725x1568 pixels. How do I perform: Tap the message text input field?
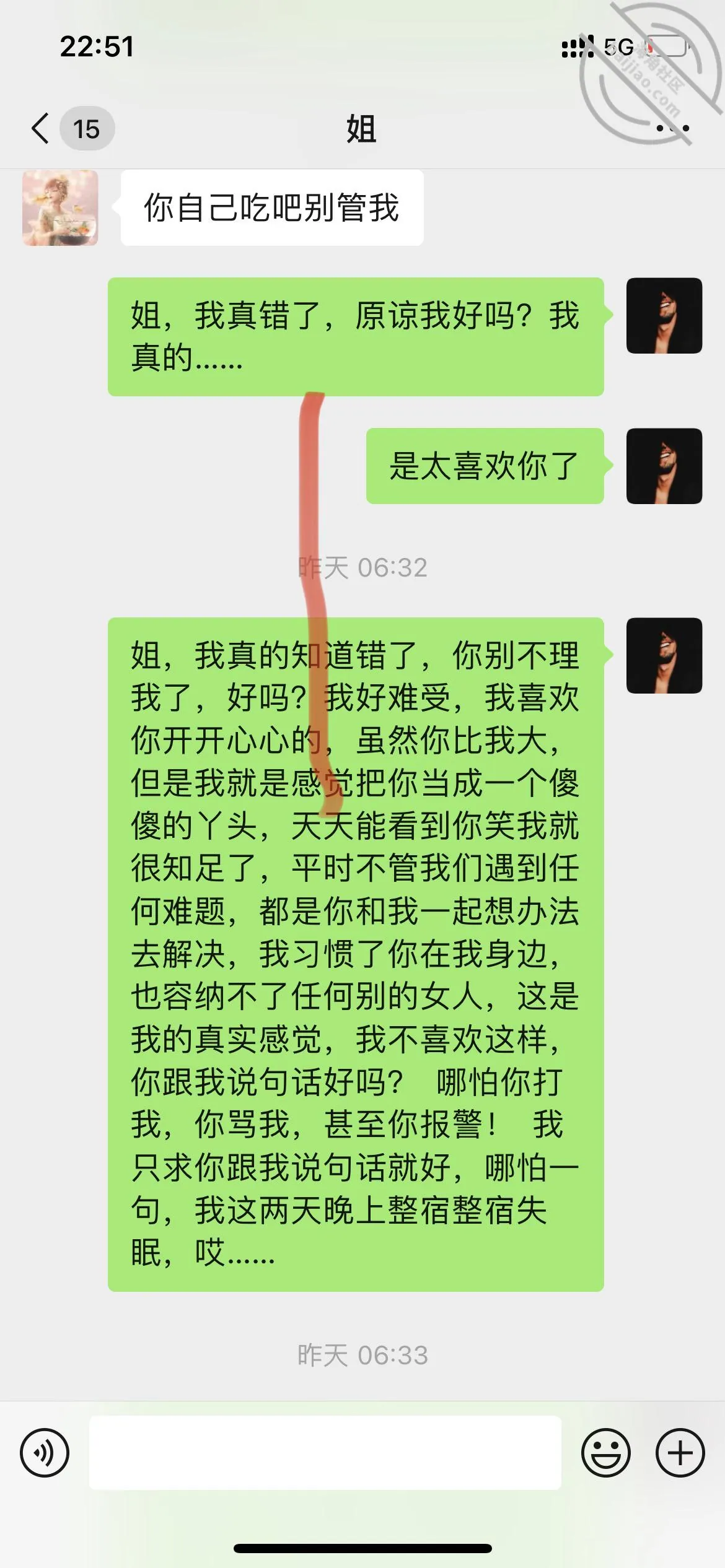(325, 1453)
